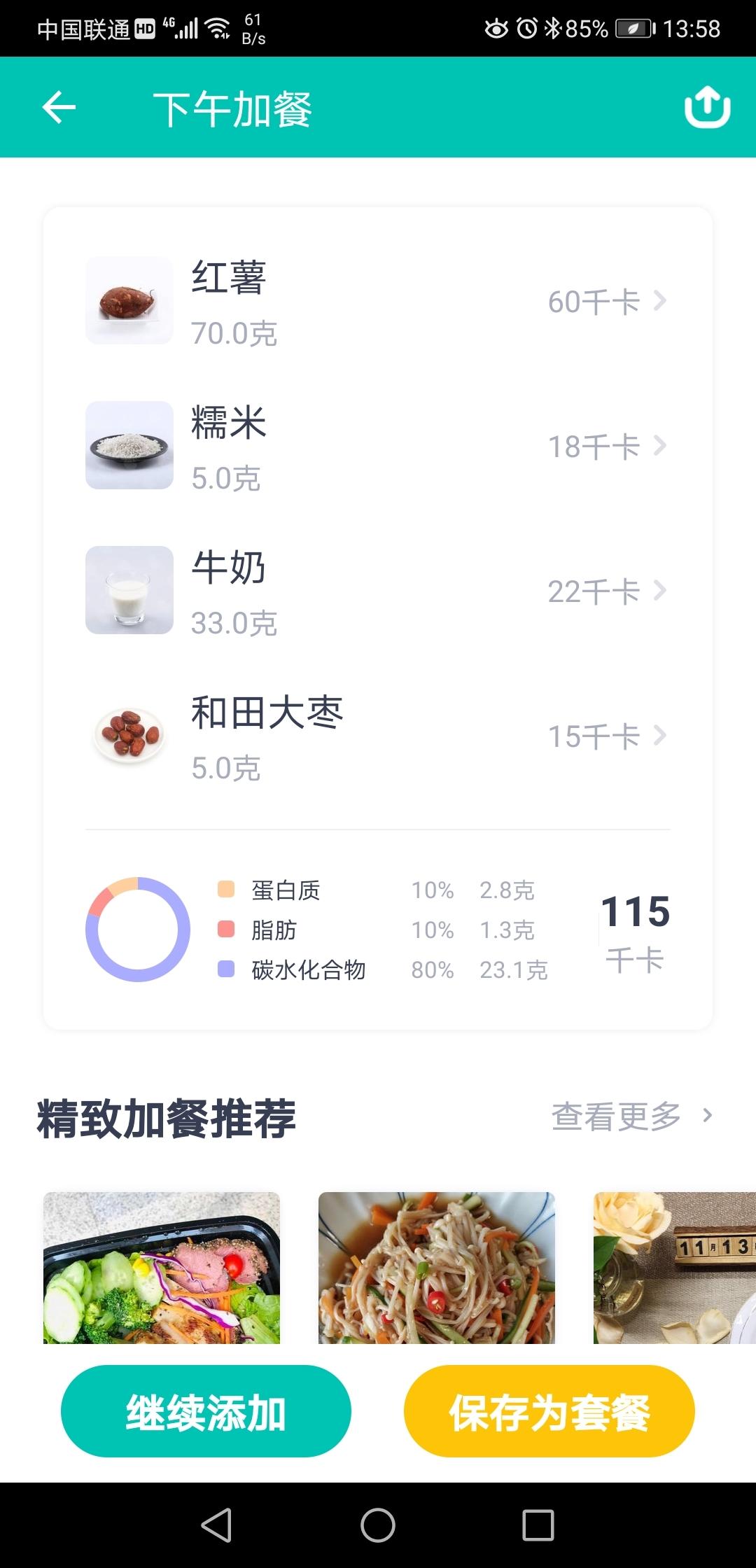Go to the system home screen
The height and width of the screenshot is (1568, 756).
(378, 1525)
